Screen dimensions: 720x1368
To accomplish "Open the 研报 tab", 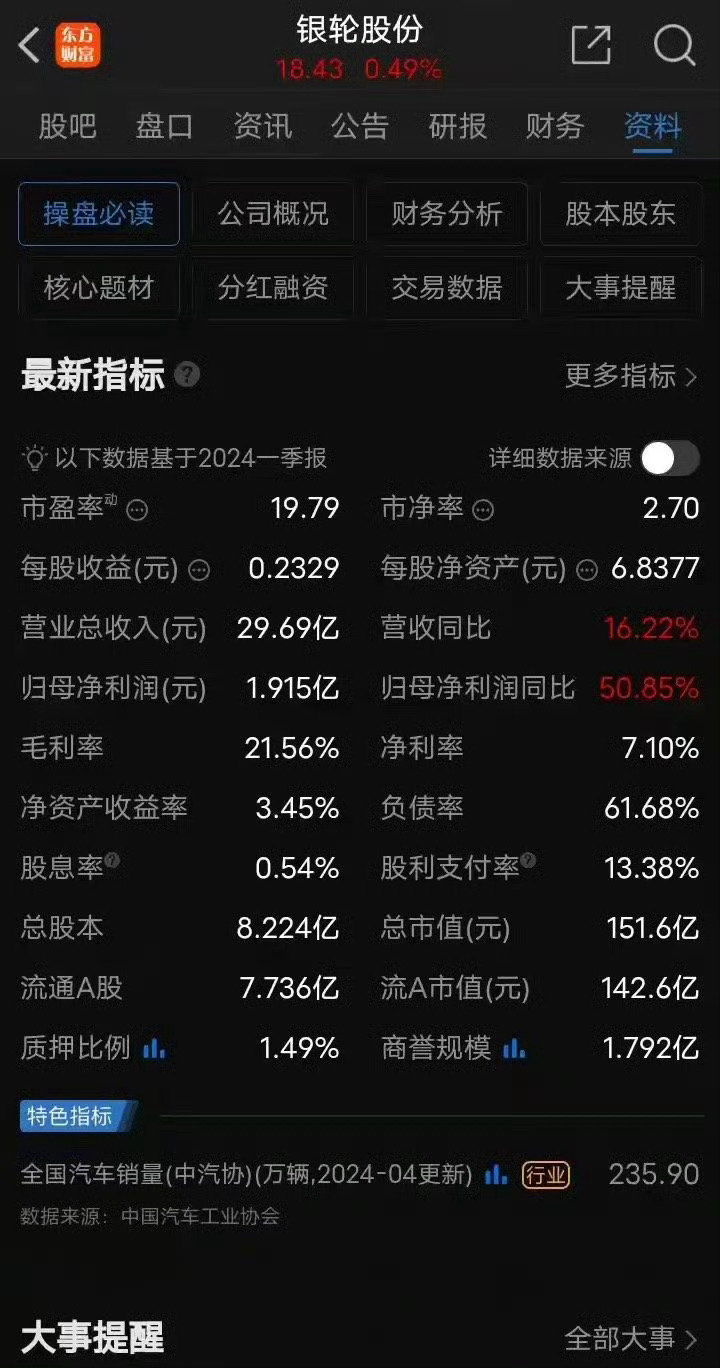I will pos(458,126).
